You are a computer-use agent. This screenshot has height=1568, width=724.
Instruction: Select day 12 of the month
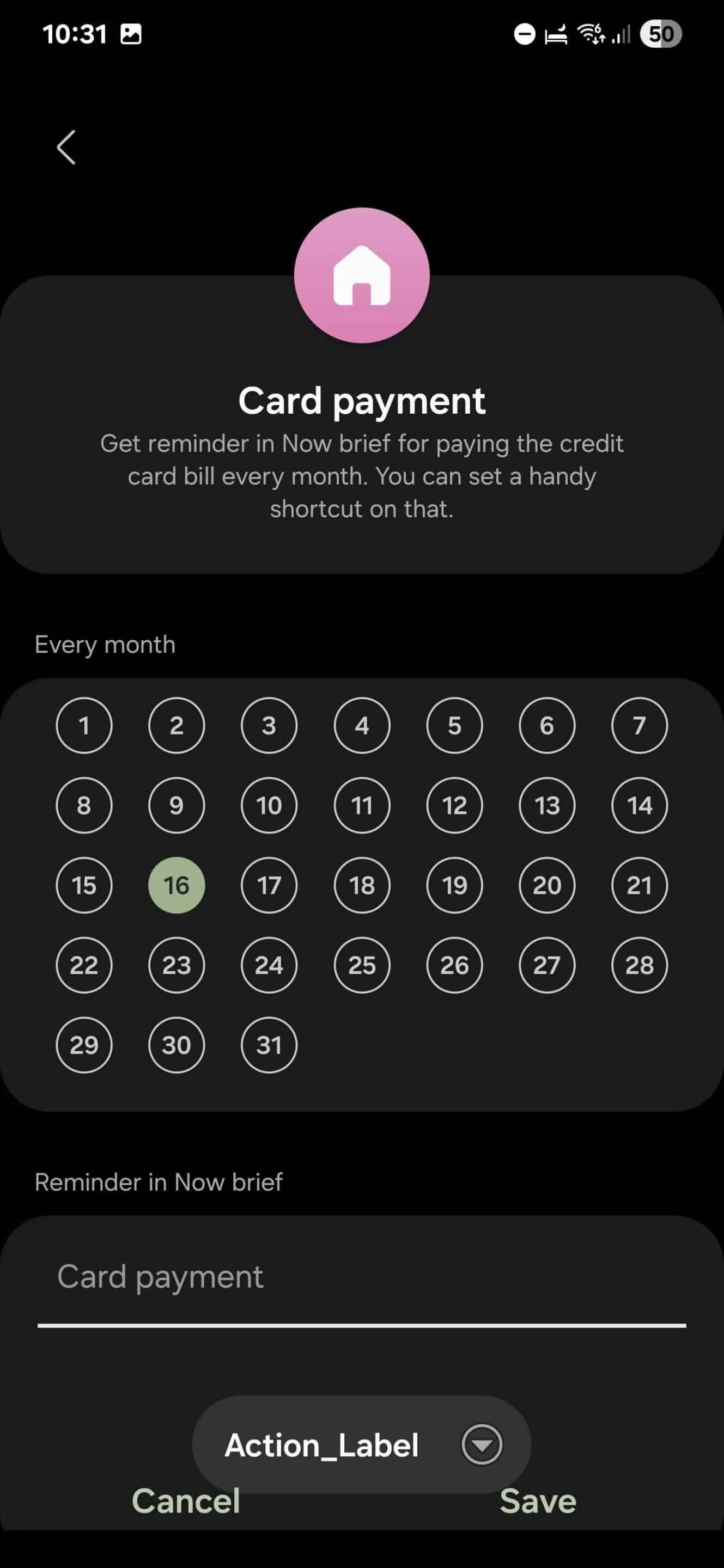click(x=454, y=805)
